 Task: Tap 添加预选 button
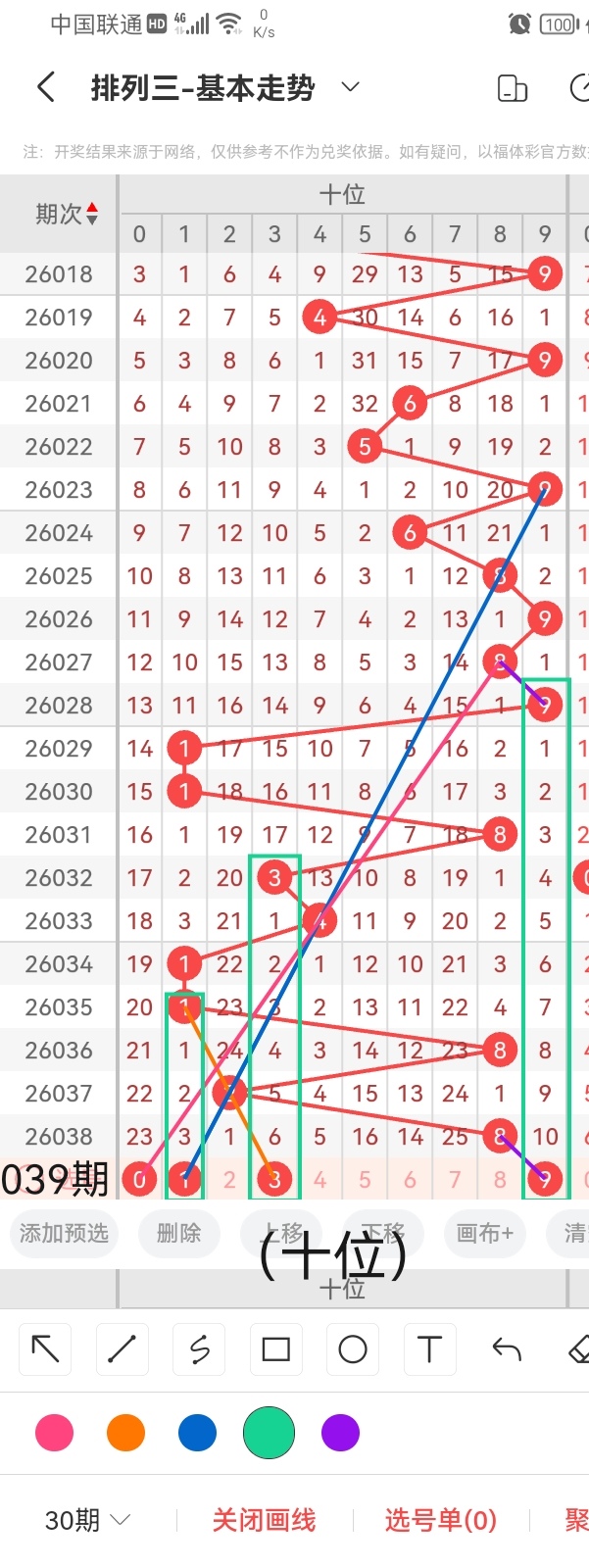65,1233
